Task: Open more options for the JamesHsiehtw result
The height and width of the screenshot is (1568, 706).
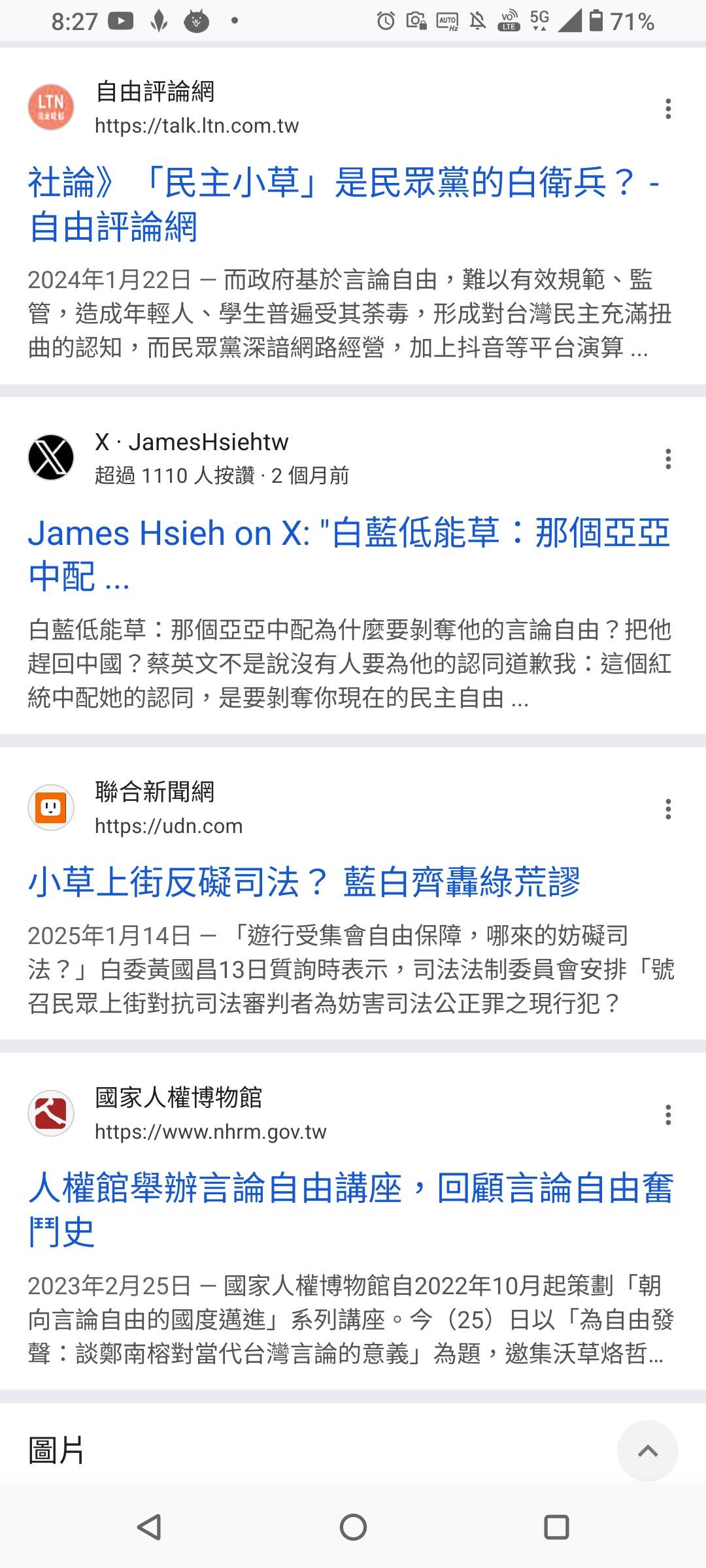Action: click(x=667, y=459)
